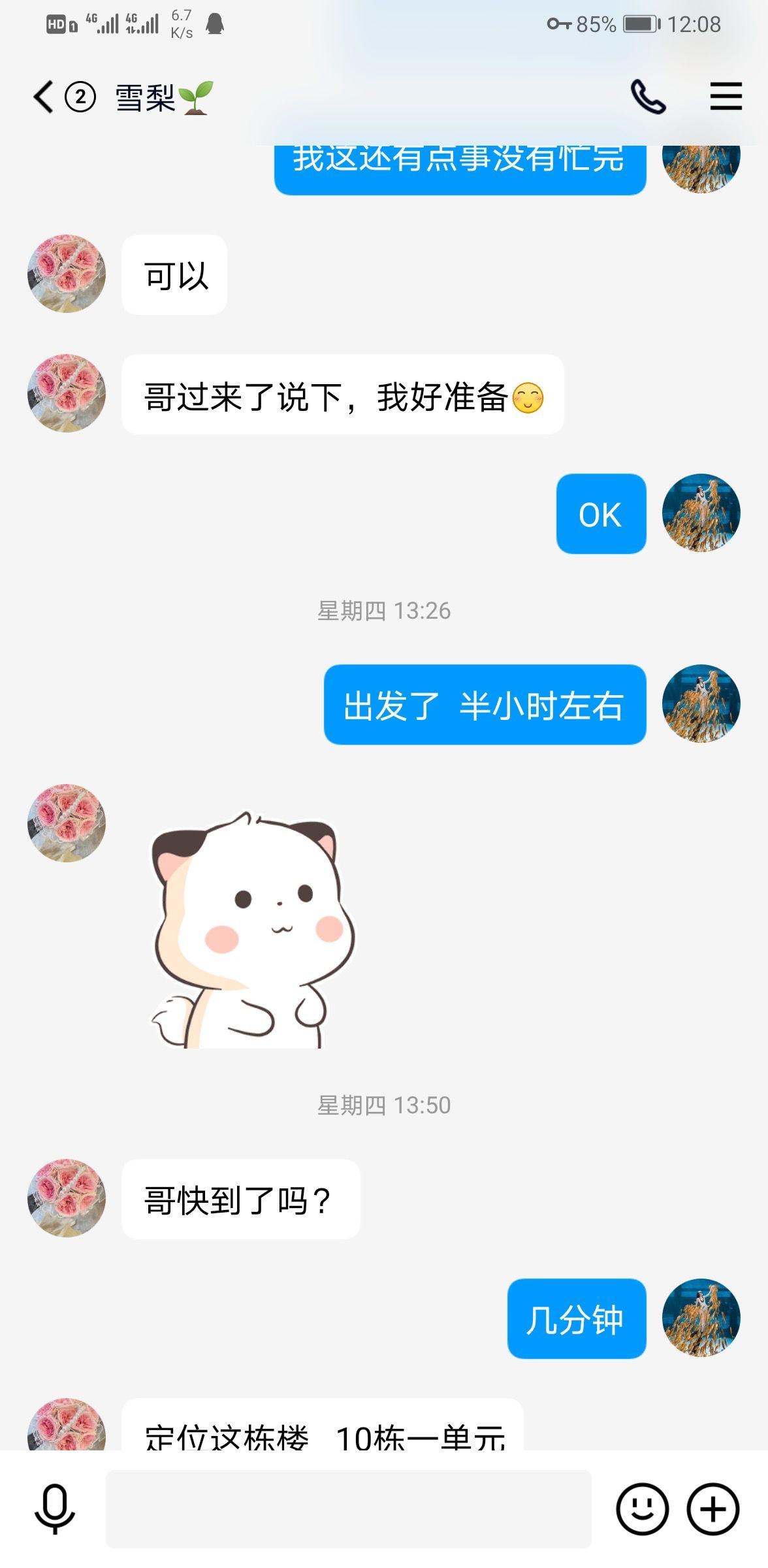Image resolution: width=768 pixels, height=1568 pixels.
Task: Go back to the message list
Action: (x=44, y=97)
